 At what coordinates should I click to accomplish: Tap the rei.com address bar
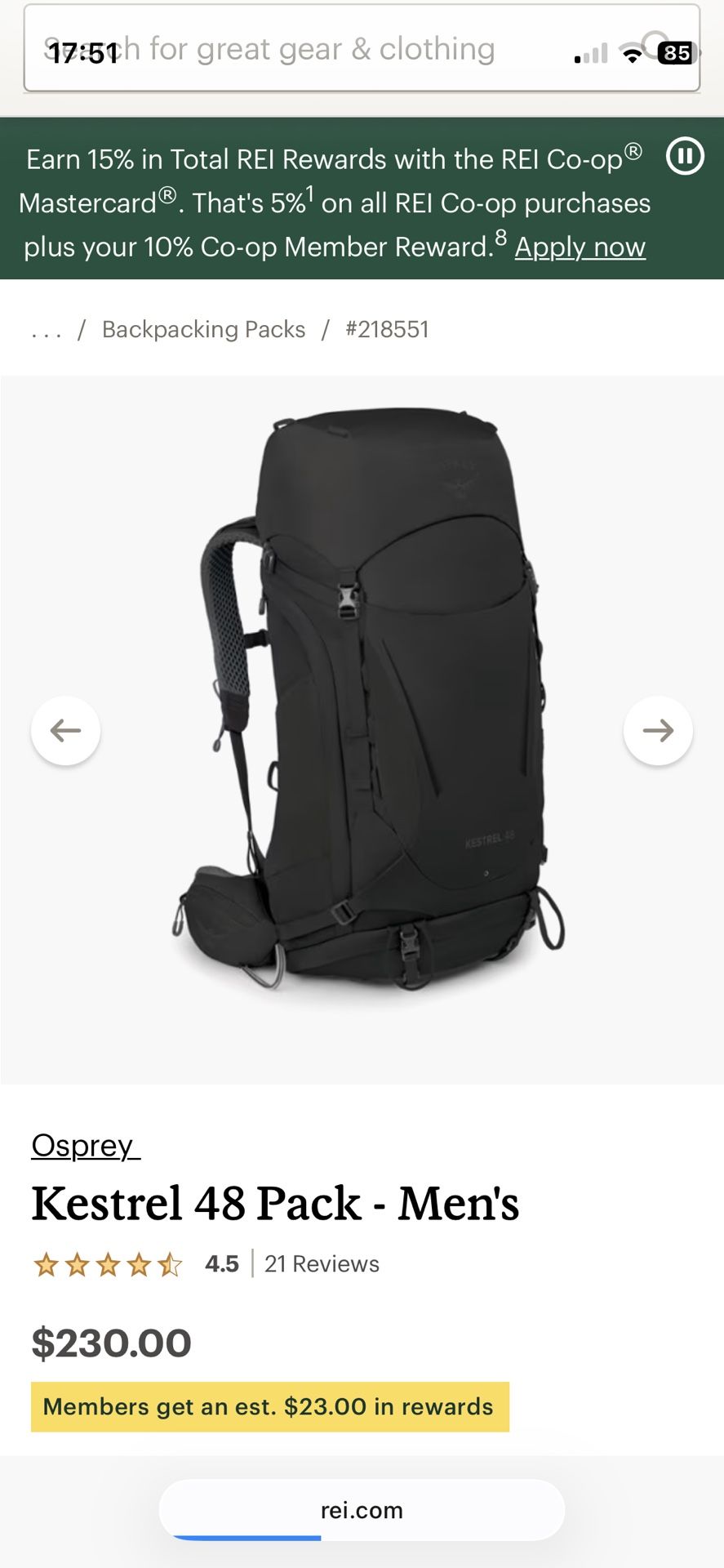[x=362, y=1510]
